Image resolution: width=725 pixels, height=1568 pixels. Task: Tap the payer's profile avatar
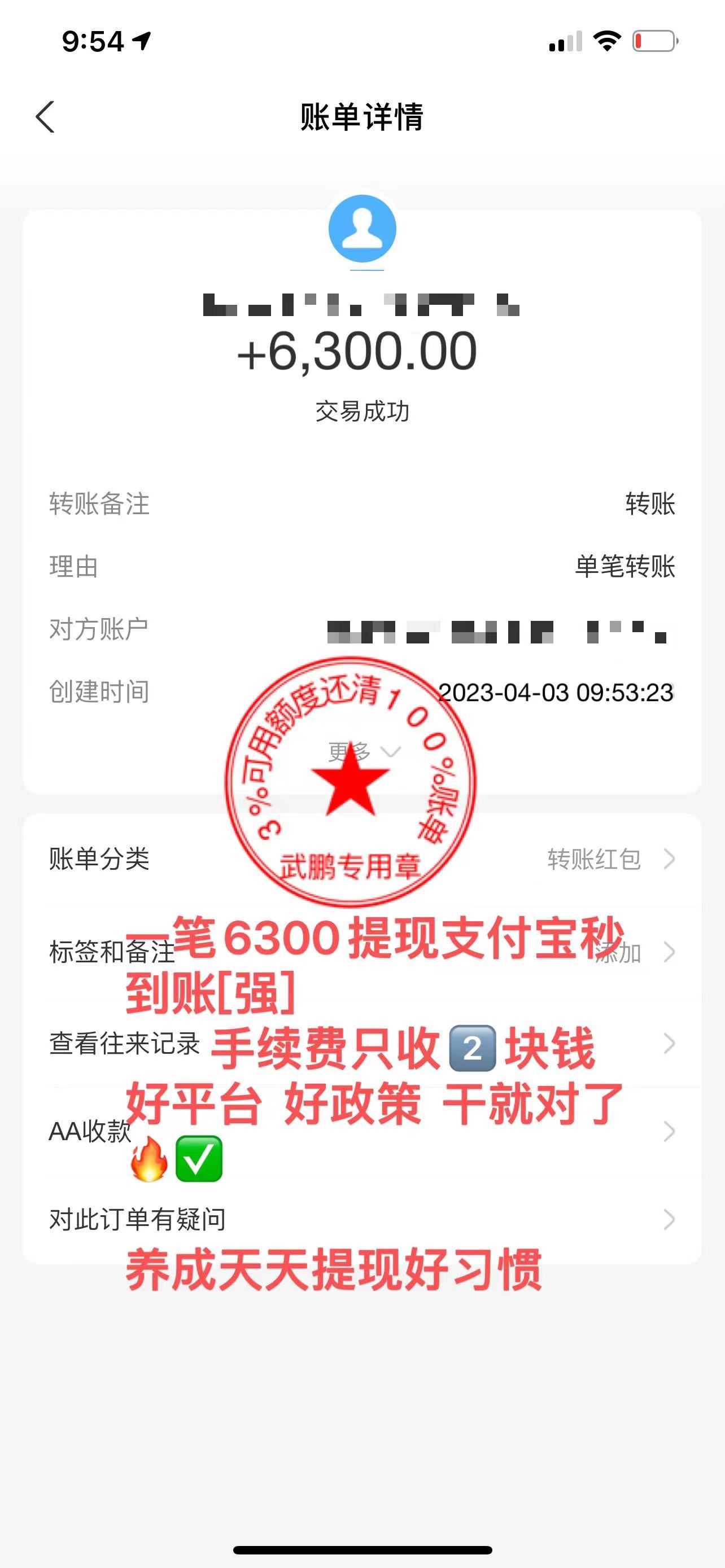tap(362, 229)
